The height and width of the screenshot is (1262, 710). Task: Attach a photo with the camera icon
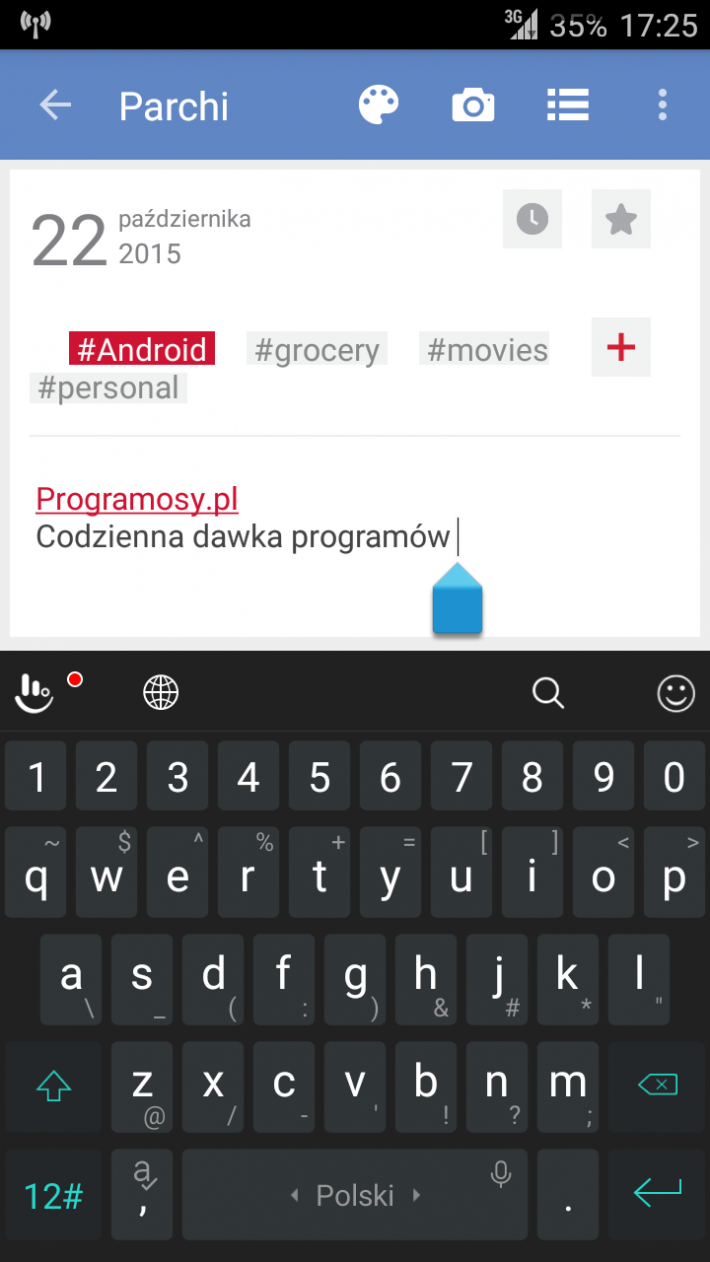pos(473,105)
